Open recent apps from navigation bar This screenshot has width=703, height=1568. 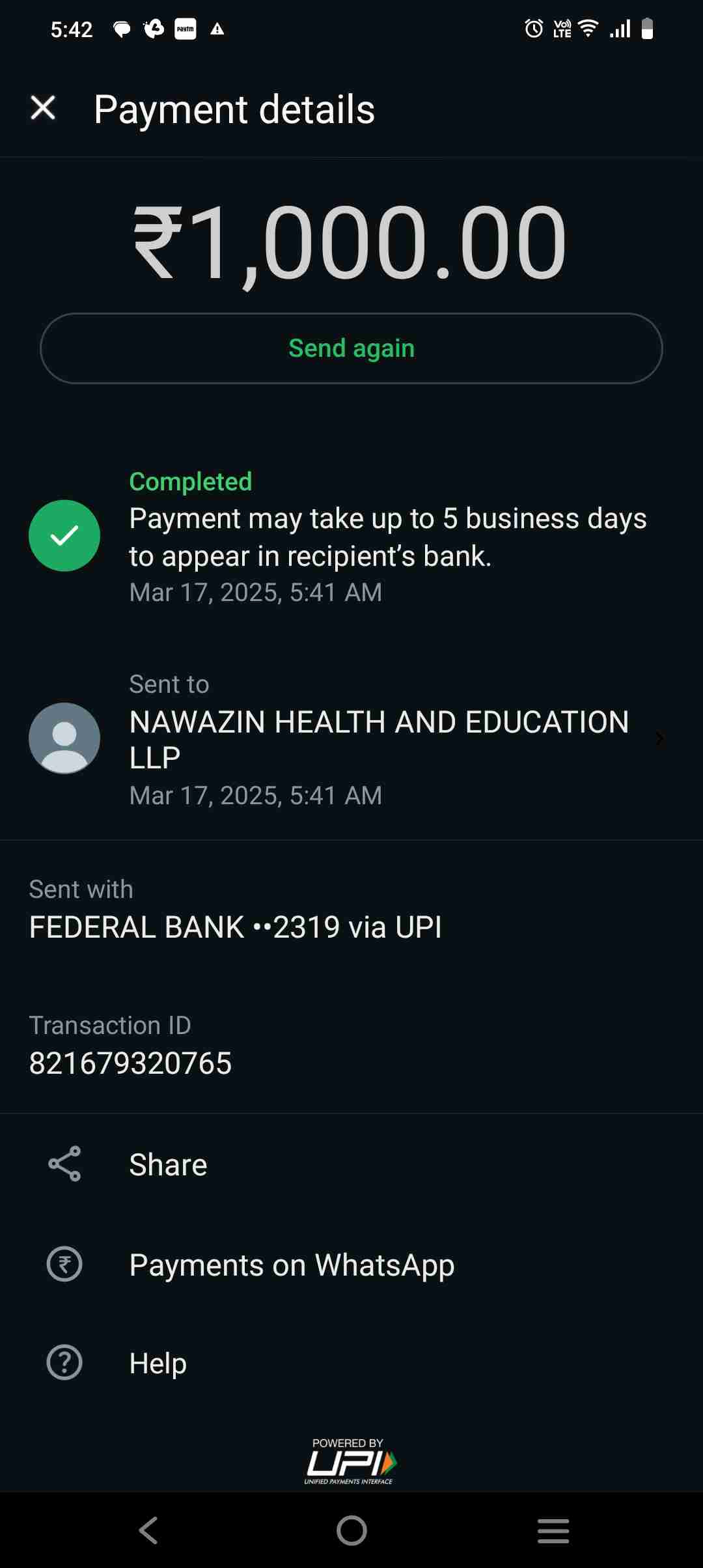(x=553, y=1530)
